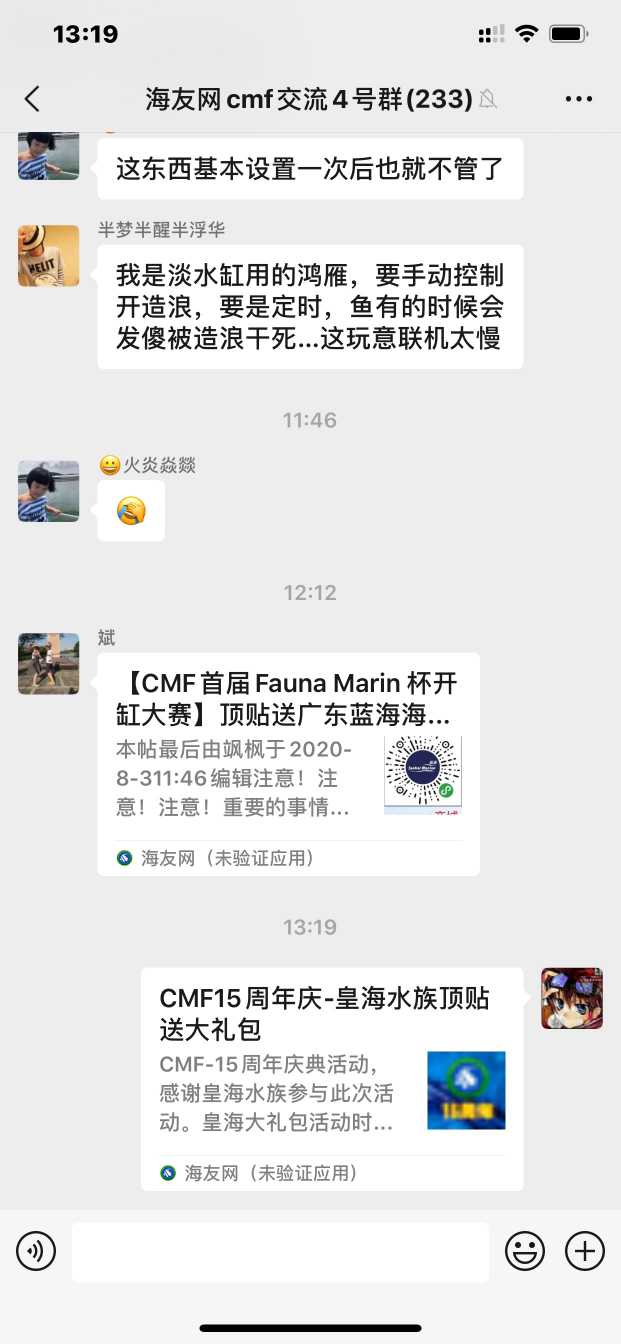621x1344 pixels.
Task: Open my own avatar beside the sent card
Action: coord(572,998)
